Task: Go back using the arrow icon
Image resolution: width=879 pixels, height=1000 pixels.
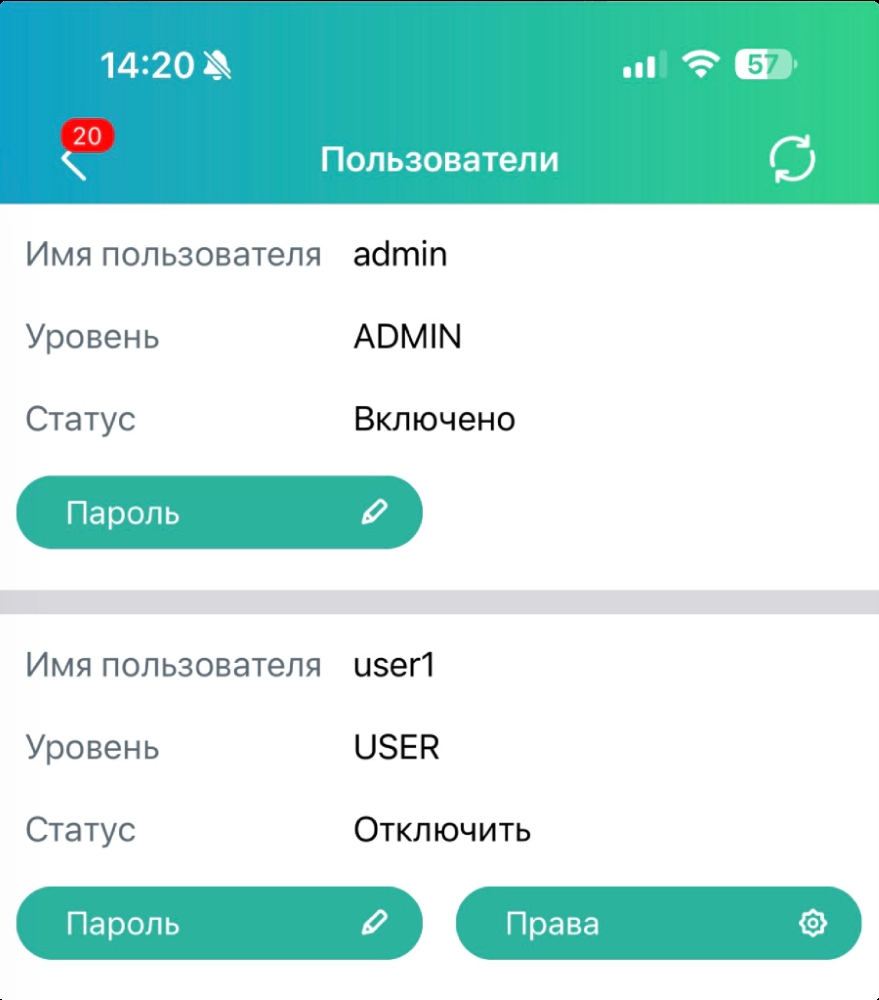Action: [x=74, y=165]
